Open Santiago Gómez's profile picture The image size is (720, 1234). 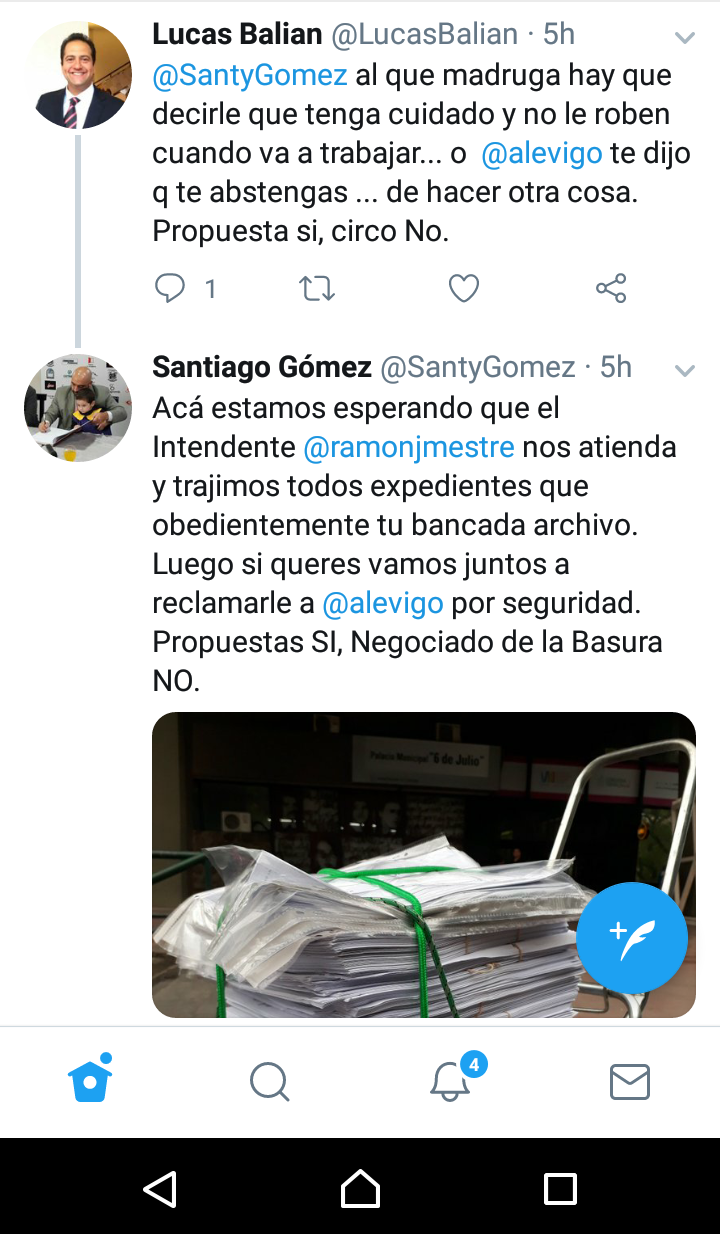78,407
